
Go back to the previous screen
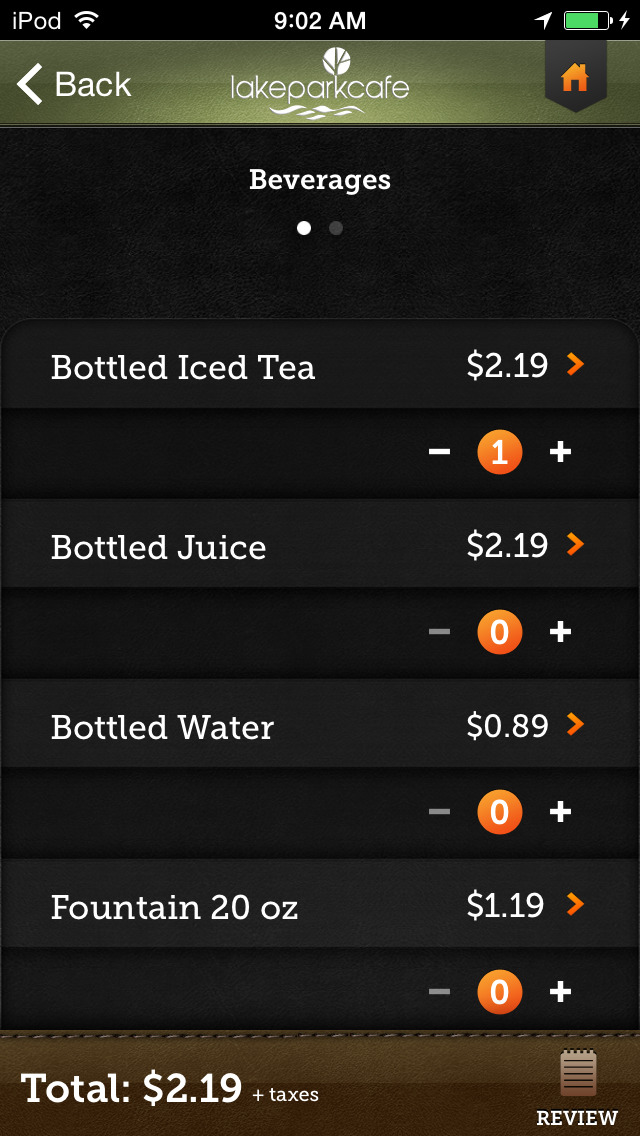[x=74, y=84]
